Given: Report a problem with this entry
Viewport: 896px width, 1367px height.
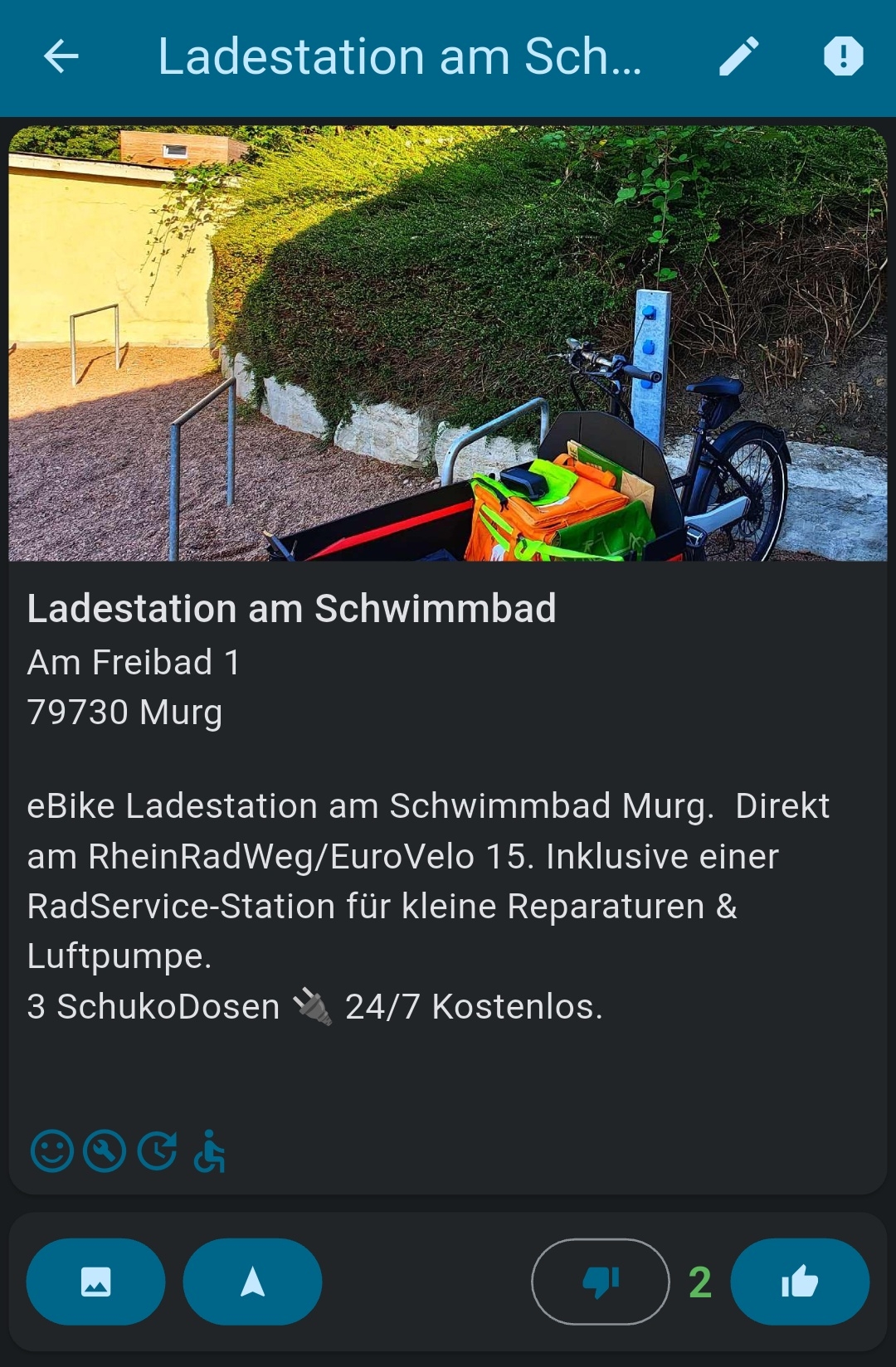Looking at the screenshot, I should 843,57.
